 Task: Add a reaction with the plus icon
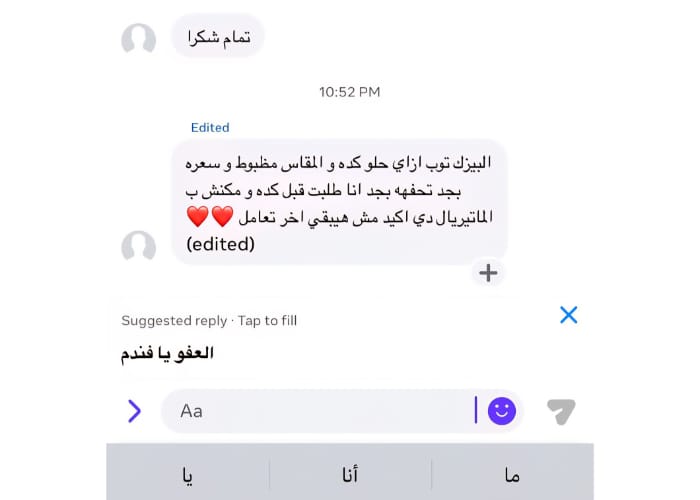click(488, 272)
